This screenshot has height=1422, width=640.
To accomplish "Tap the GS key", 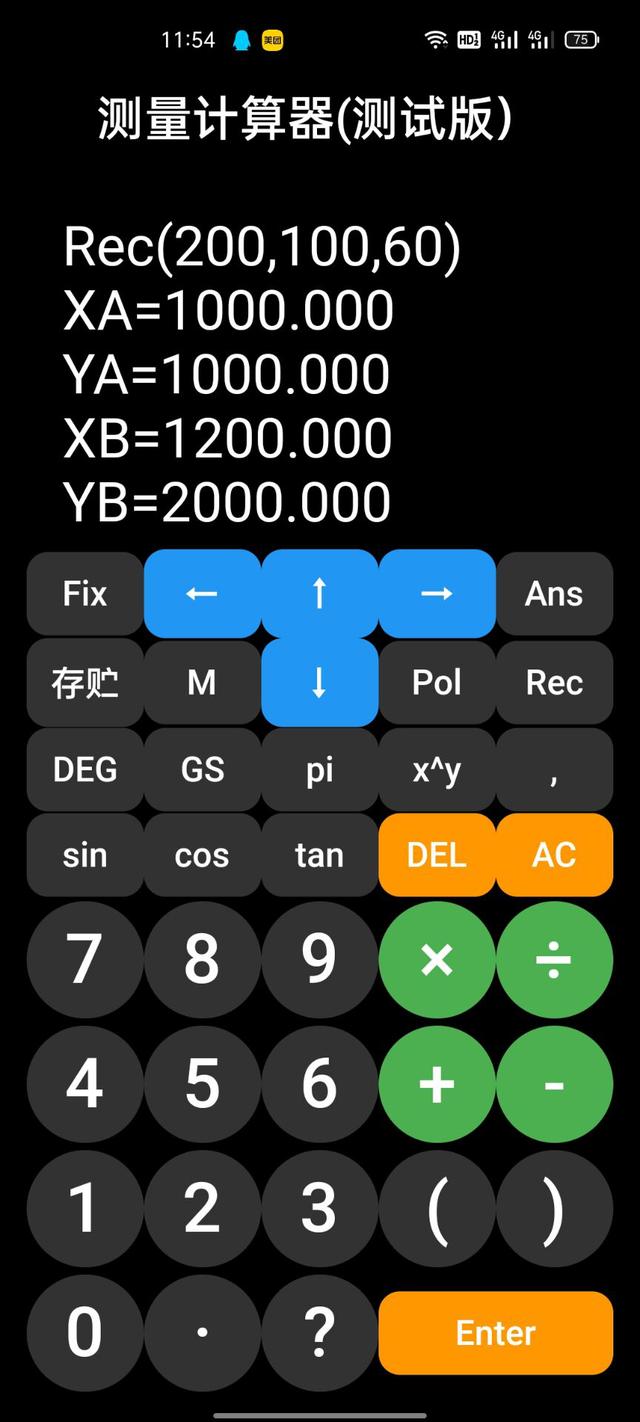I will pyautogui.click(x=202, y=769).
